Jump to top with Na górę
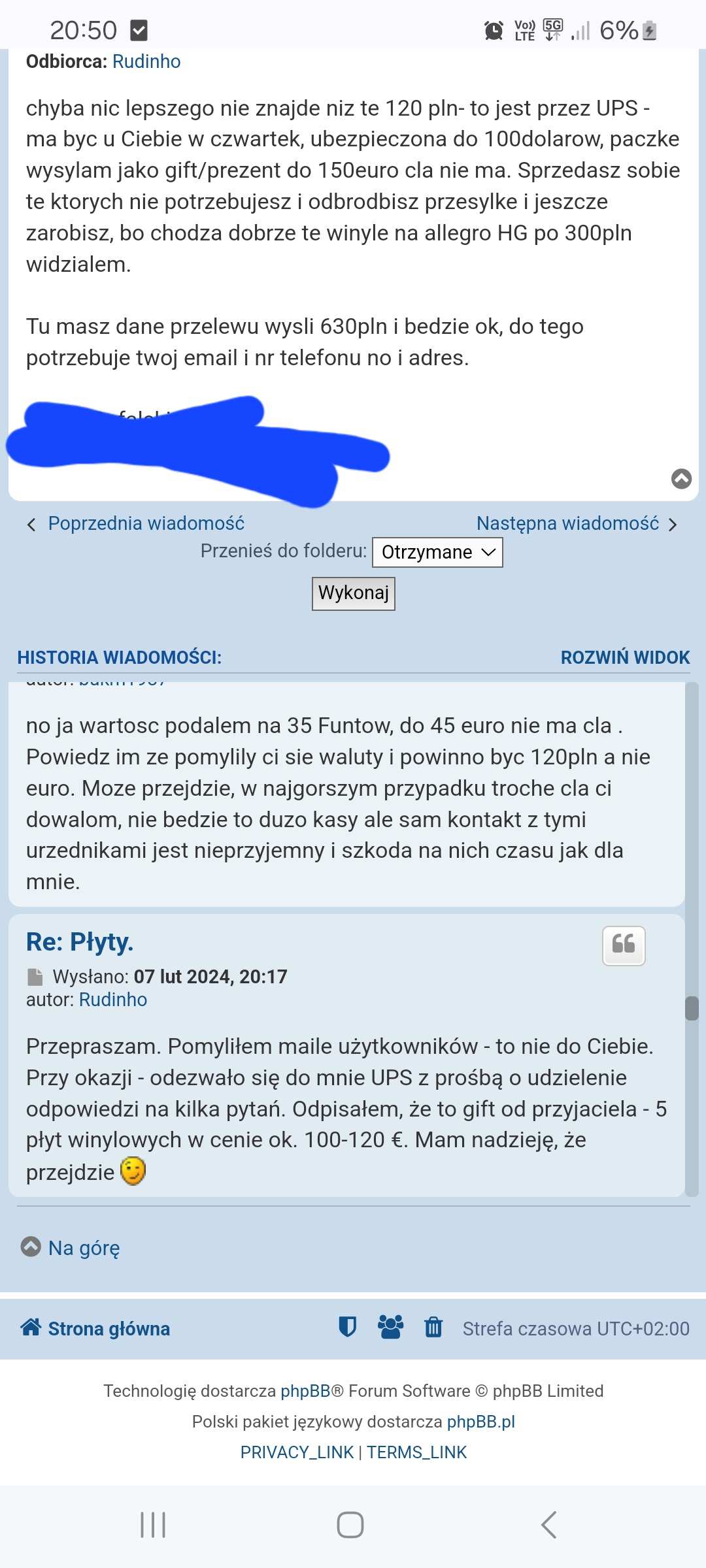This screenshot has width=706, height=1568. point(84,1248)
